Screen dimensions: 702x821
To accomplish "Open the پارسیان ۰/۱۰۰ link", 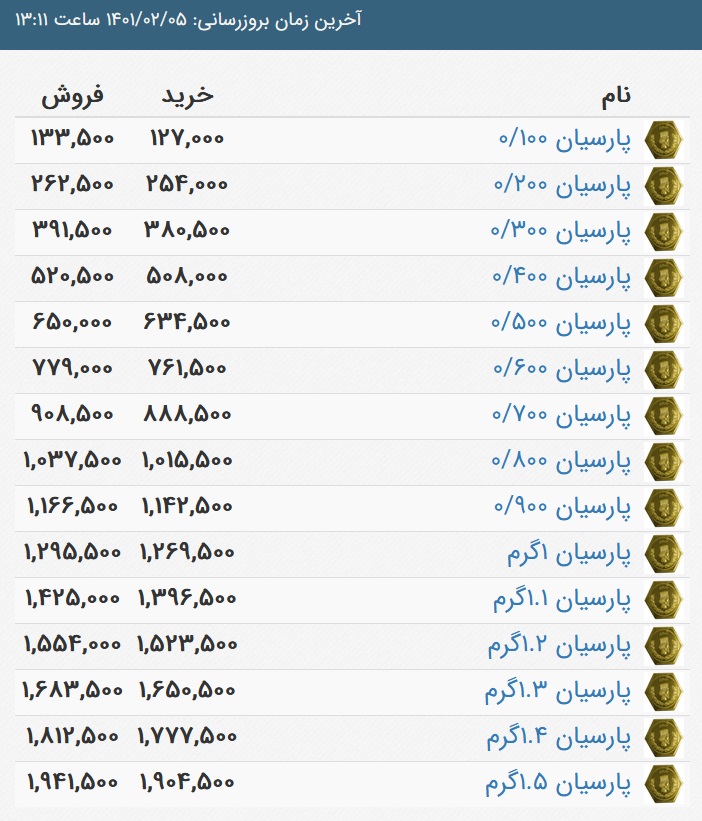I will coord(564,140).
